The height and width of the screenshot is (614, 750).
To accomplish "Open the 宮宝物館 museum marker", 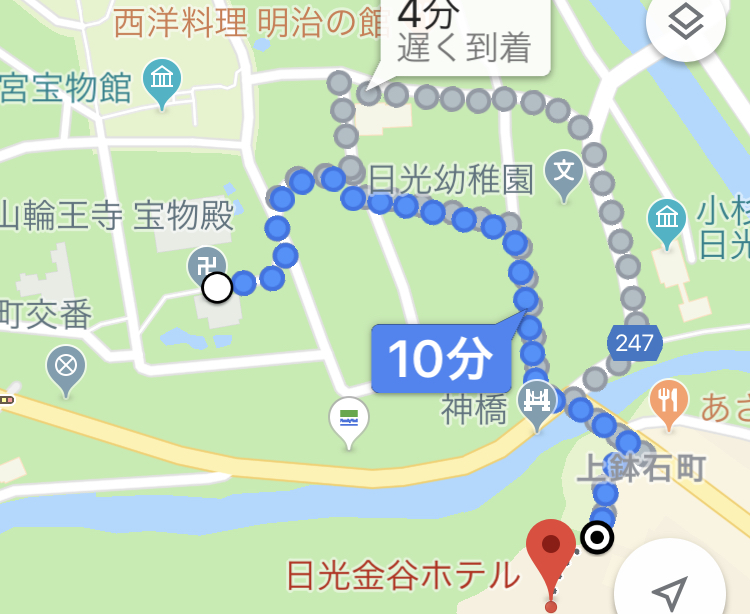I will tap(162, 79).
